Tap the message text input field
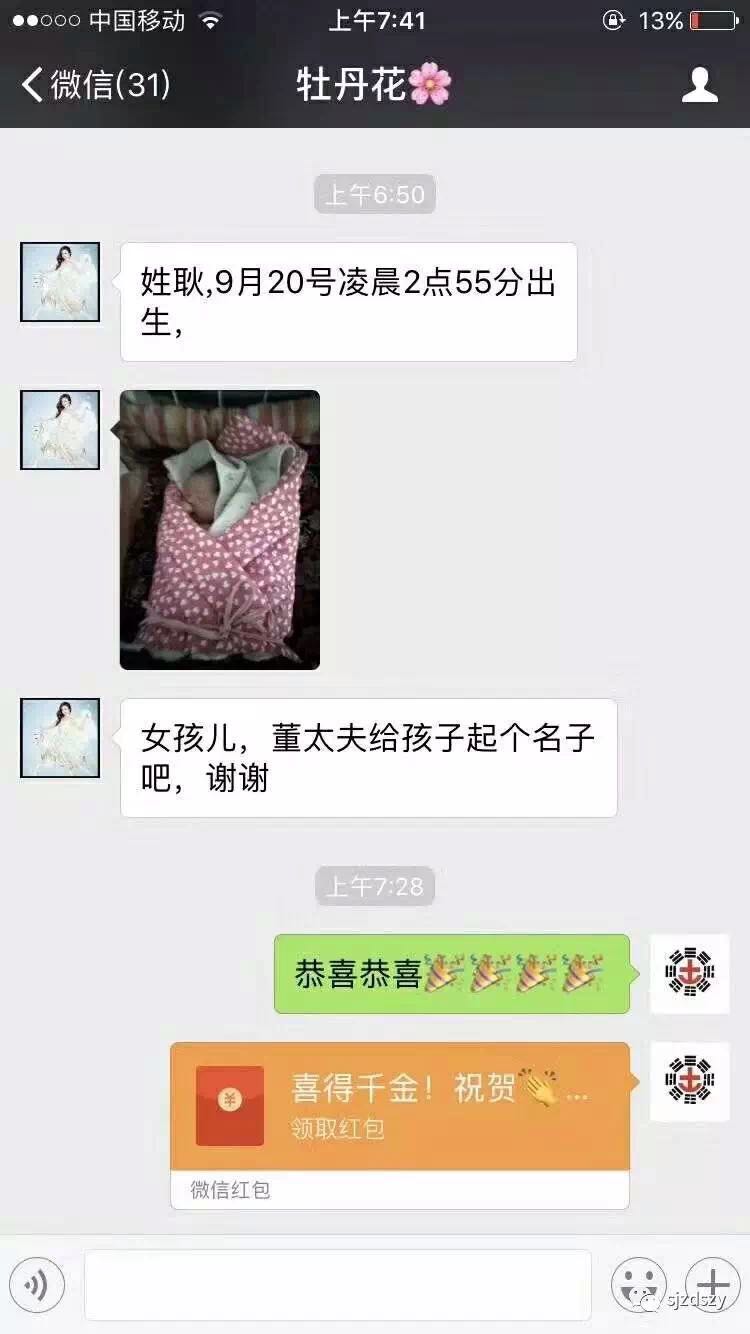This screenshot has height=1334, width=750. [x=338, y=1284]
